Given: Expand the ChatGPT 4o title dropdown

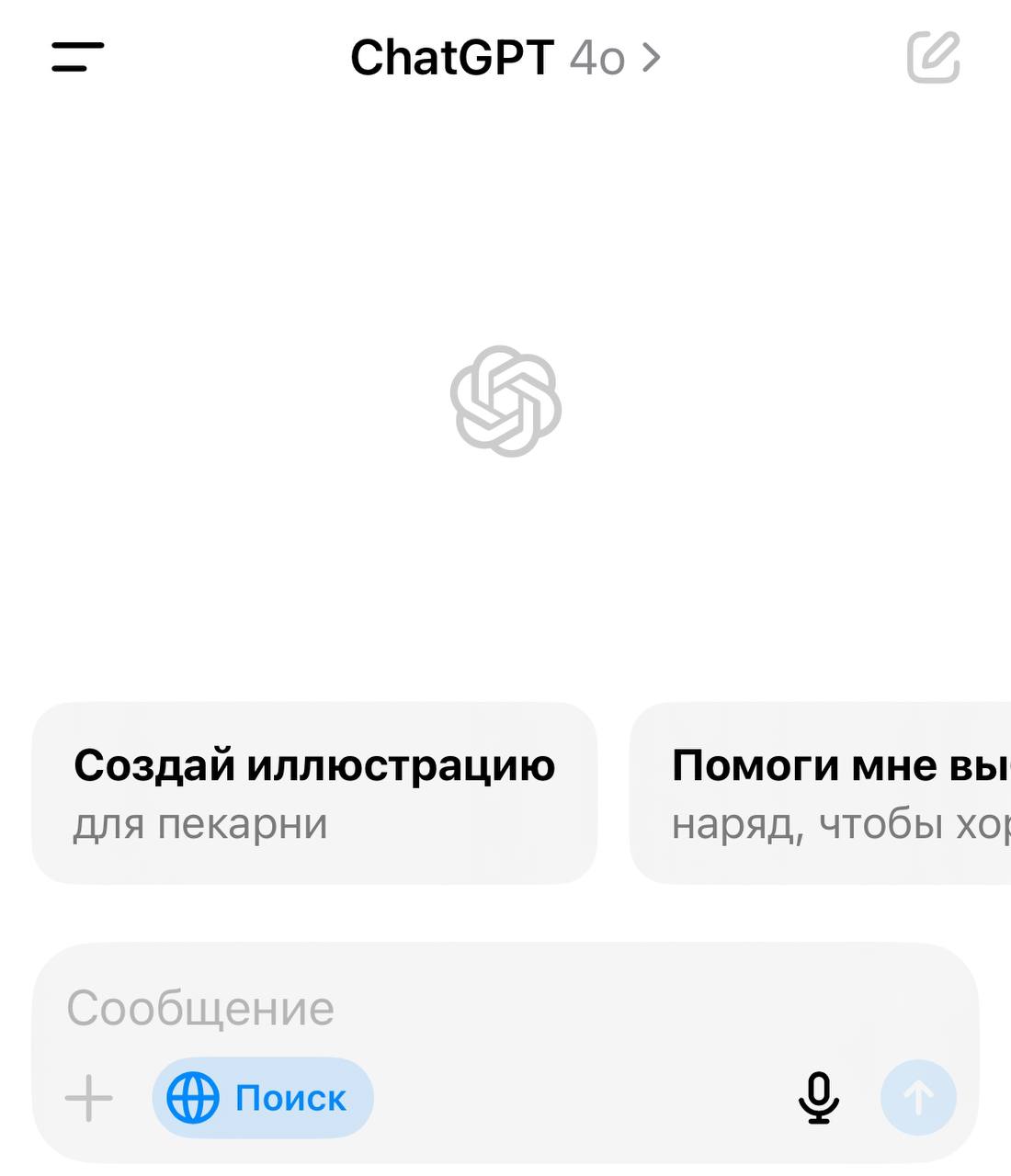Looking at the screenshot, I should pyautogui.click(x=505, y=59).
